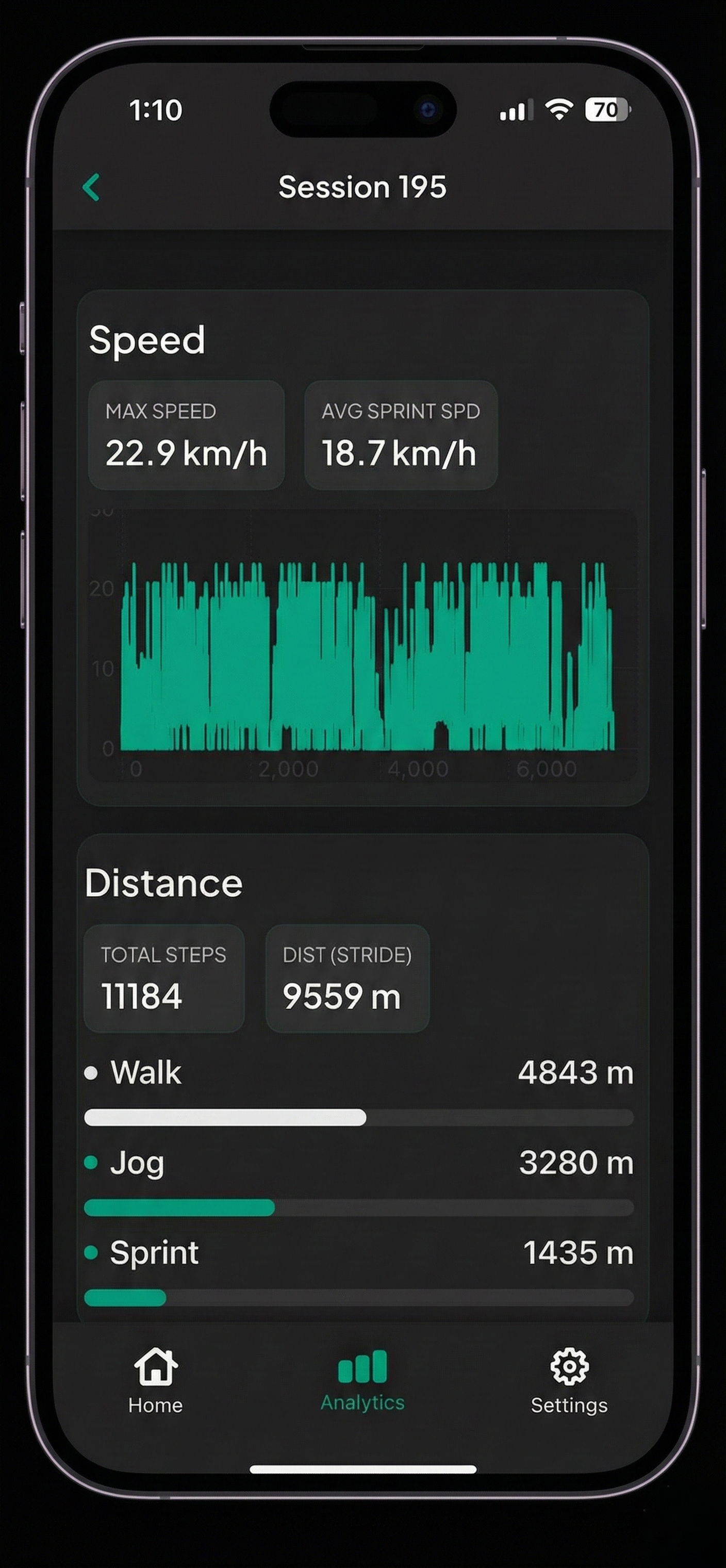Tap the DIST (STRIDE) card
This screenshot has height=1568, width=726.
pyautogui.click(x=347, y=979)
